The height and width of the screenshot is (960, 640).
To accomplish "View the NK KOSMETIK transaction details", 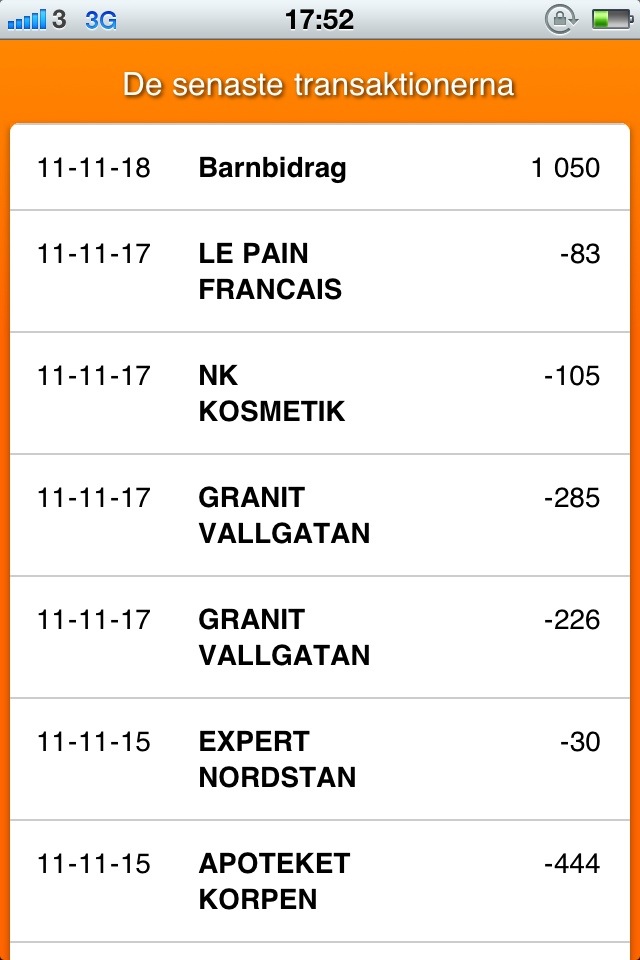I will click(x=320, y=393).
